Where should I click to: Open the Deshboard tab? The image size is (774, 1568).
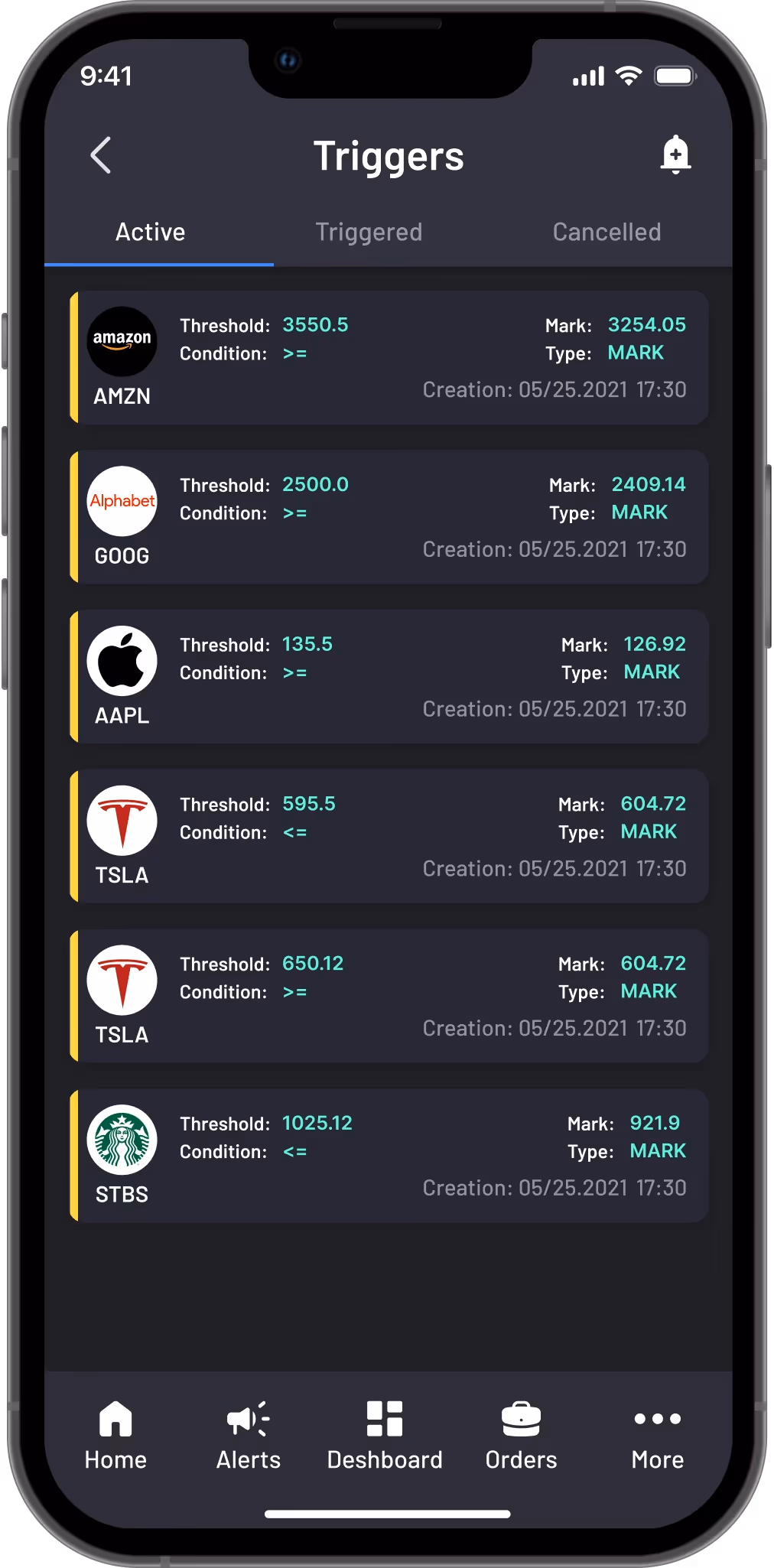coord(385,1435)
